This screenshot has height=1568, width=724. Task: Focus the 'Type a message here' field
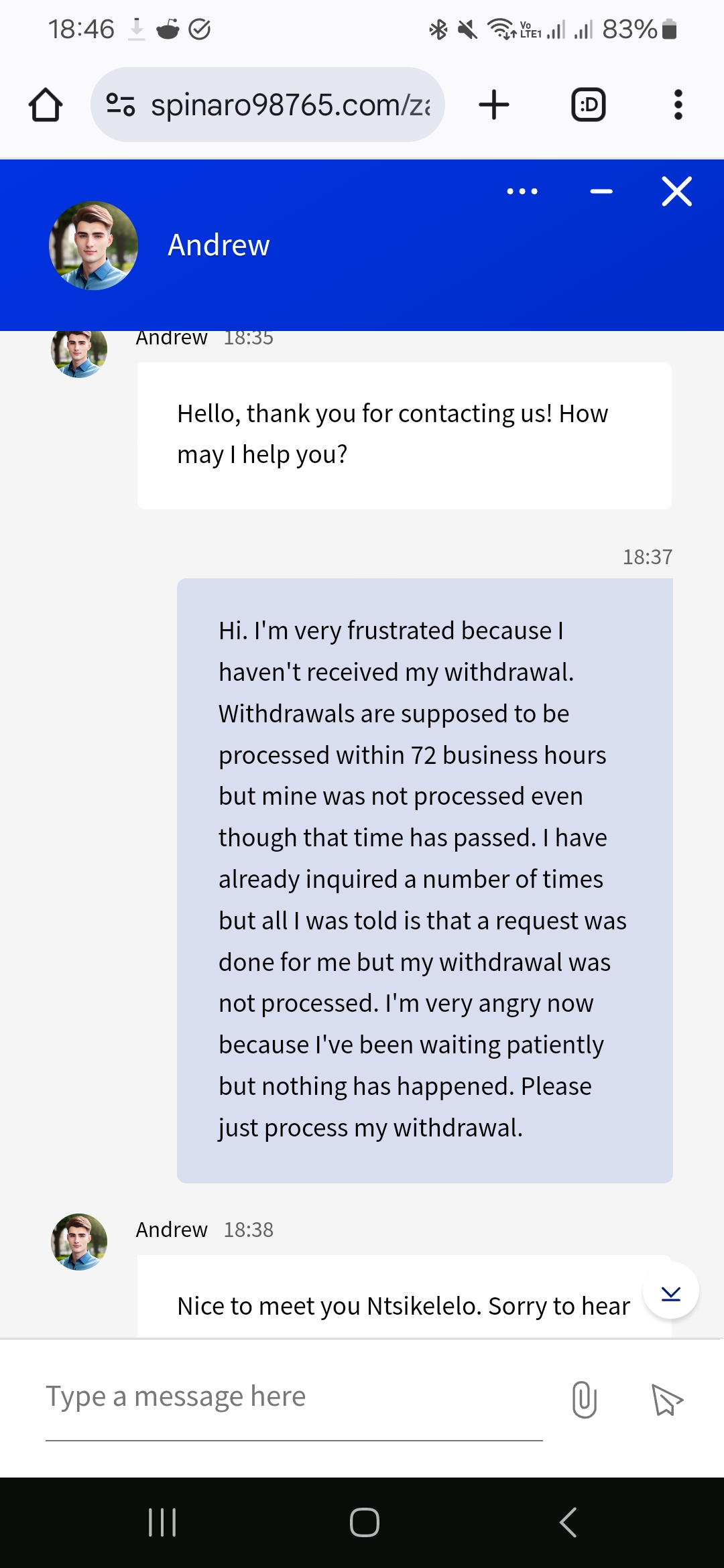(294, 1398)
